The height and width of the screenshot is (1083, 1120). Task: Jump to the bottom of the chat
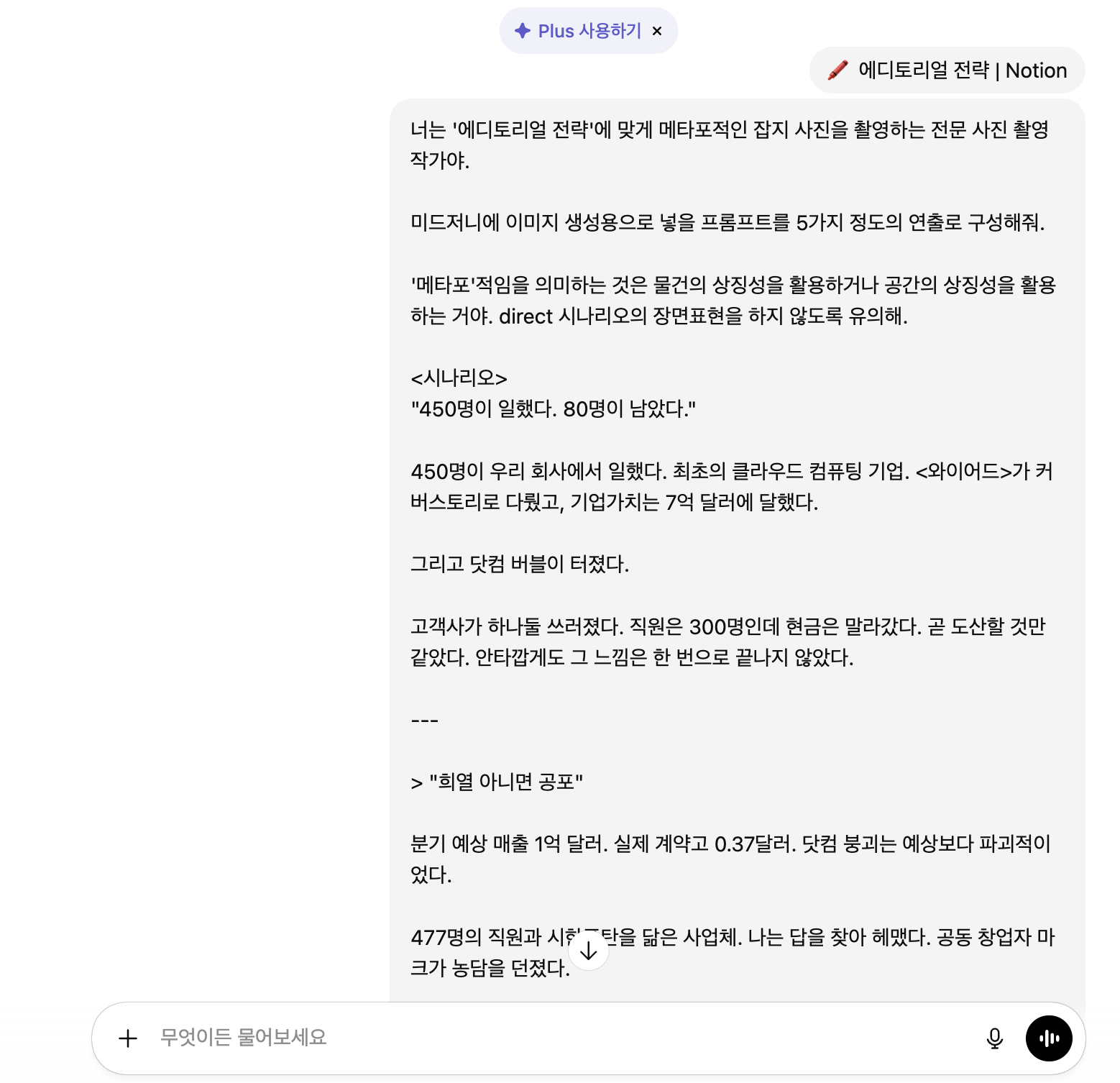pyautogui.click(x=589, y=950)
